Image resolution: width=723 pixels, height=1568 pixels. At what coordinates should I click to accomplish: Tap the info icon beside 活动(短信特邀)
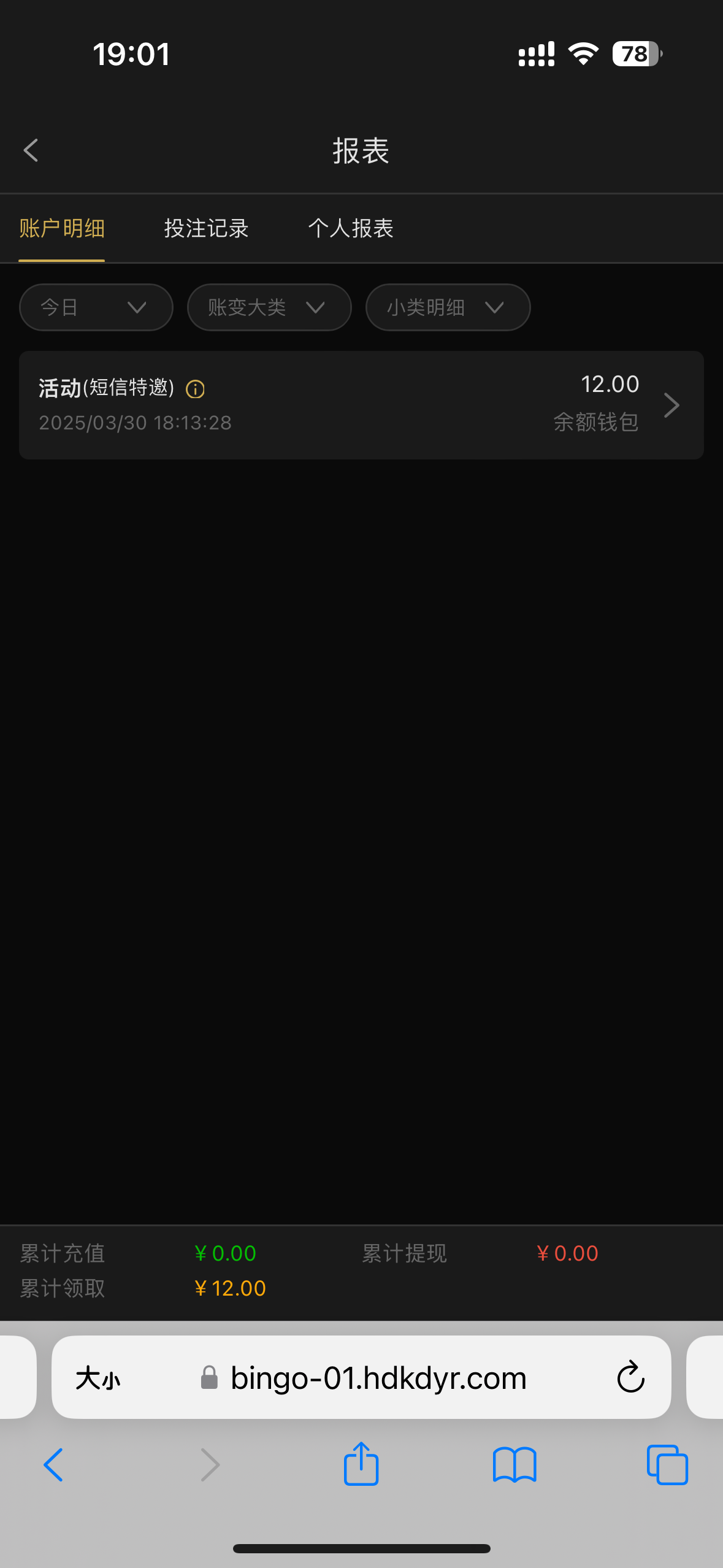point(195,389)
